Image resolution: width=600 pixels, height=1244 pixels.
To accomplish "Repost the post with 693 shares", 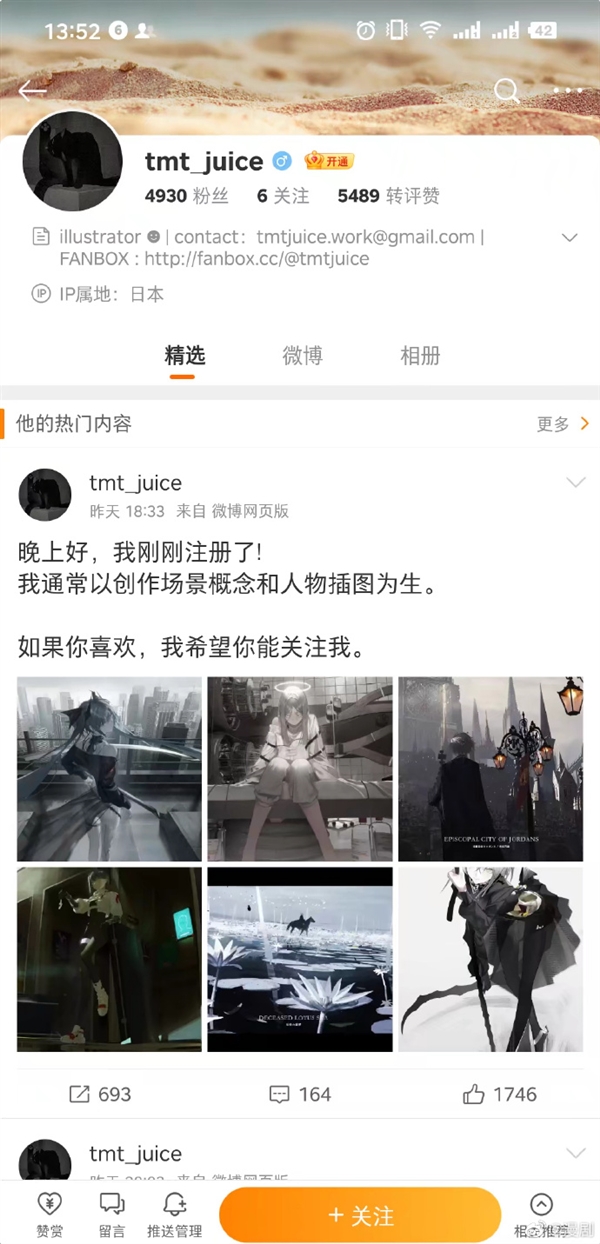I will (x=100, y=1094).
